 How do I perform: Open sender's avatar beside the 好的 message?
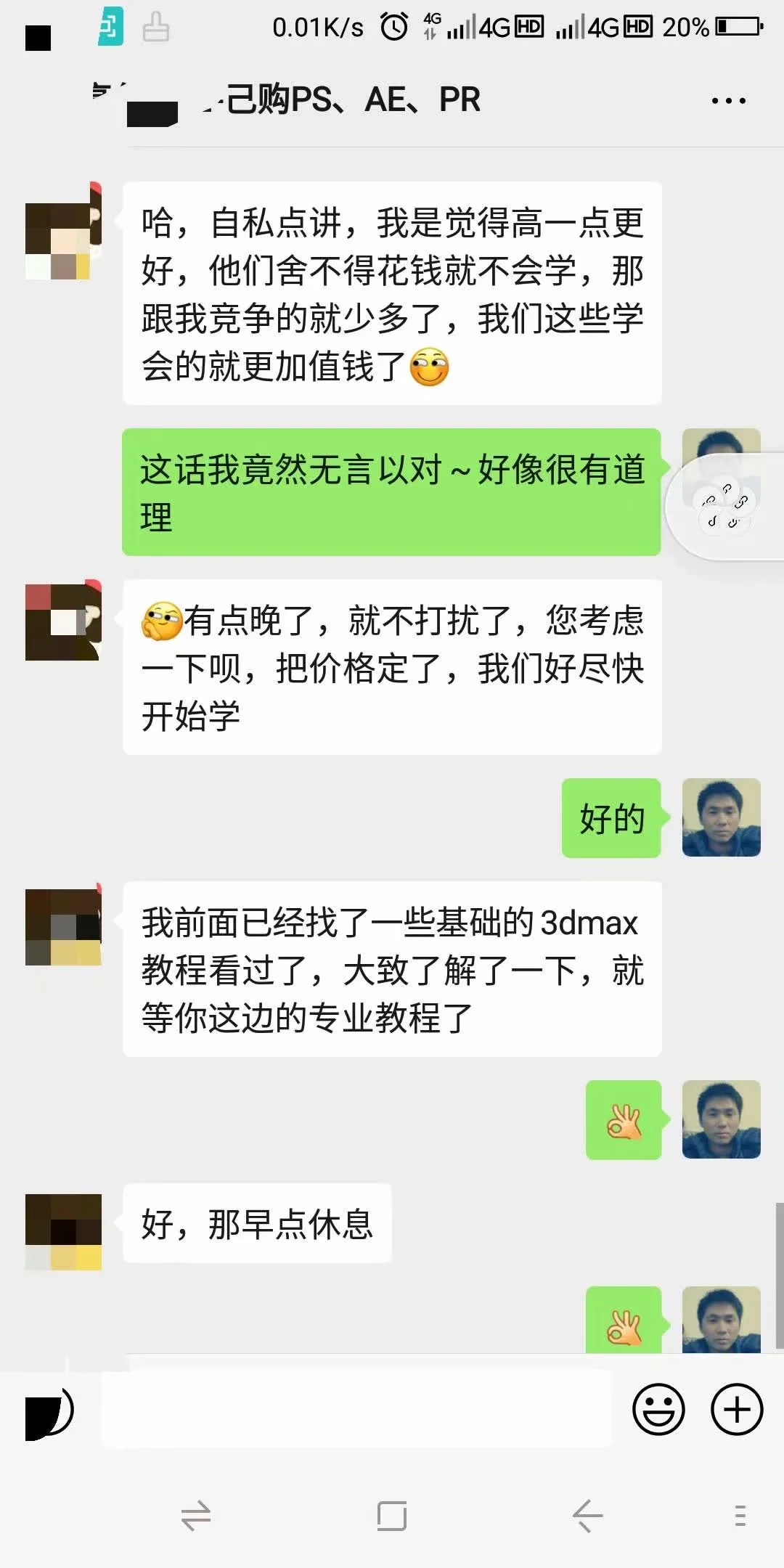(721, 817)
